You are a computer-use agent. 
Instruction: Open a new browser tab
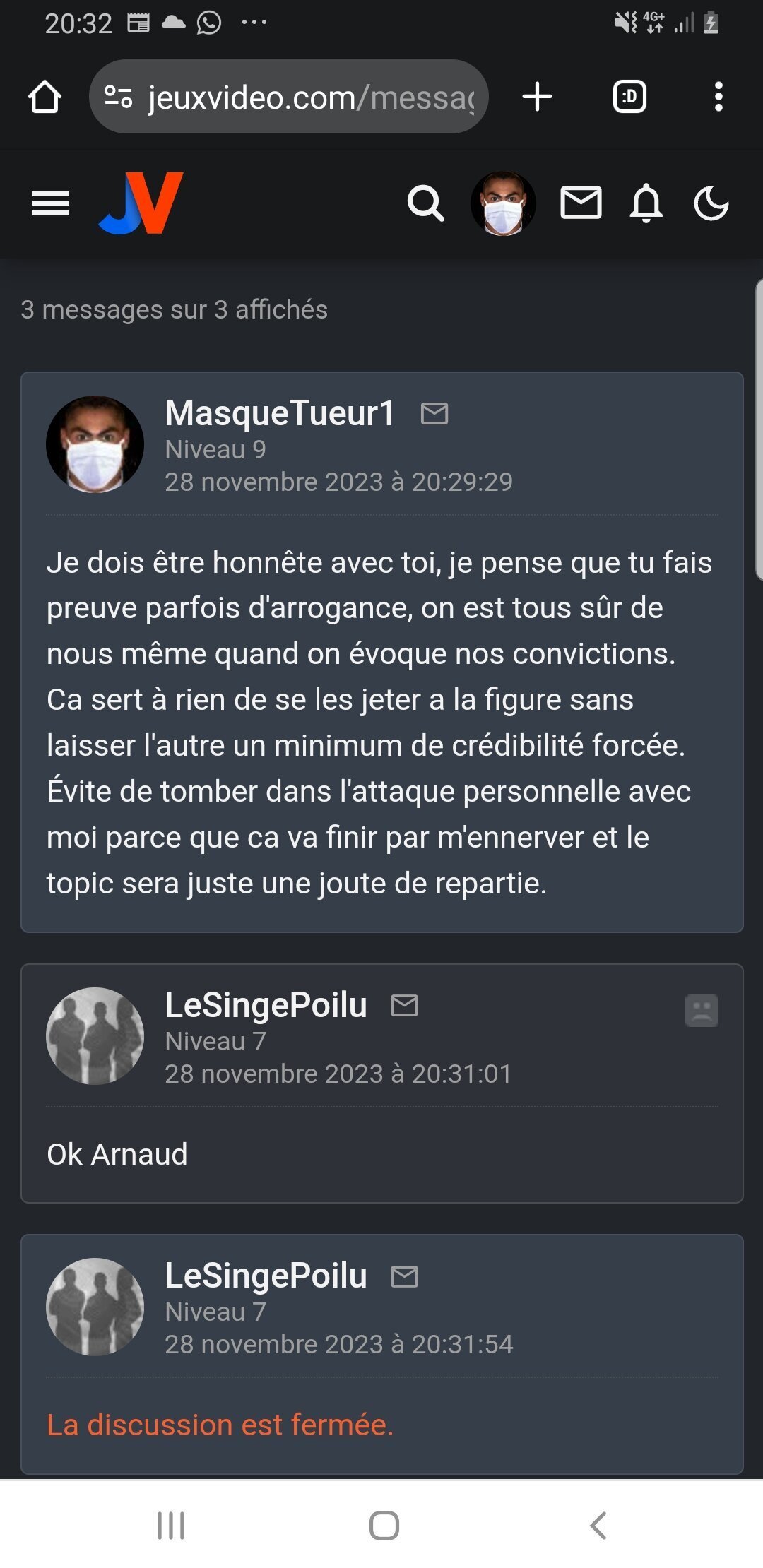537,97
